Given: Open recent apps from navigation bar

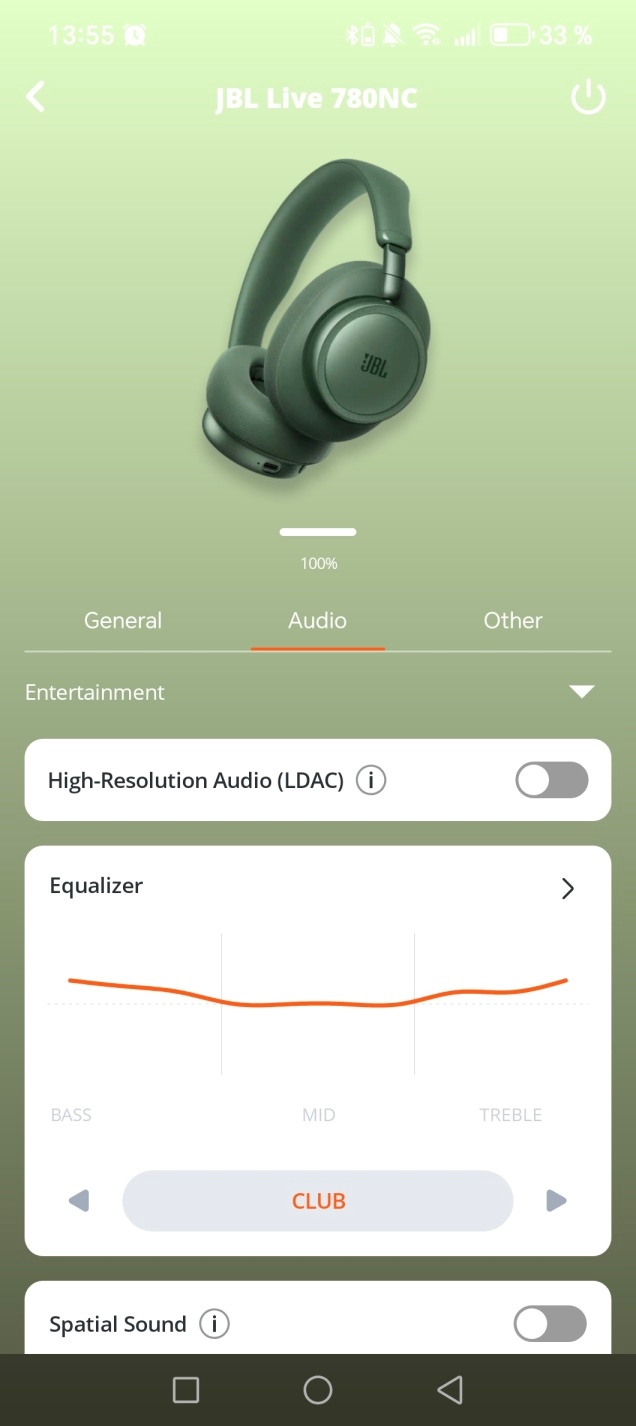Looking at the screenshot, I should (186, 1389).
